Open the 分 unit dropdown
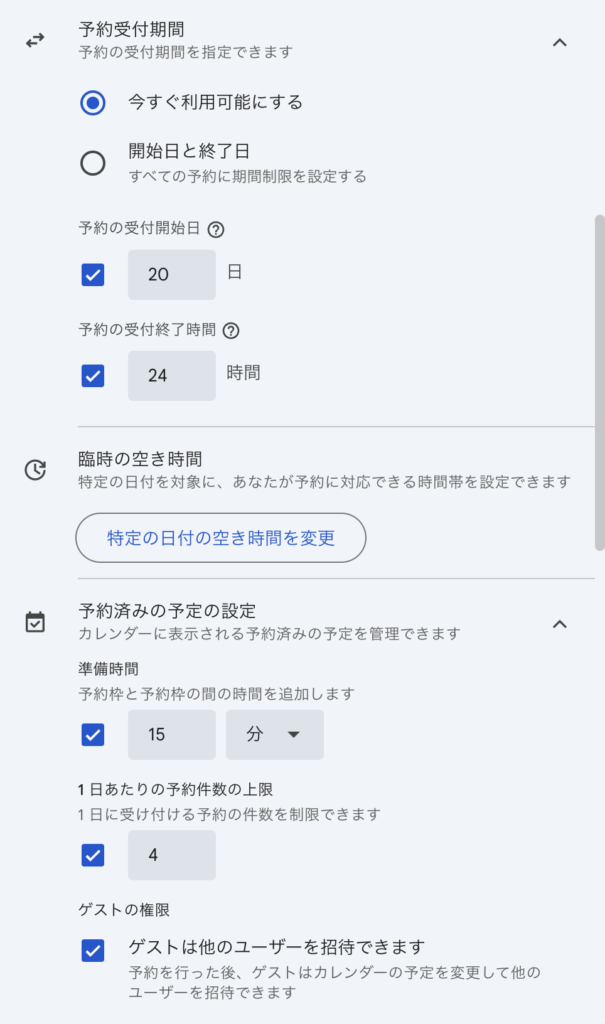Image resolution: width=605 pixels, height=1024 pixels. 274,735
